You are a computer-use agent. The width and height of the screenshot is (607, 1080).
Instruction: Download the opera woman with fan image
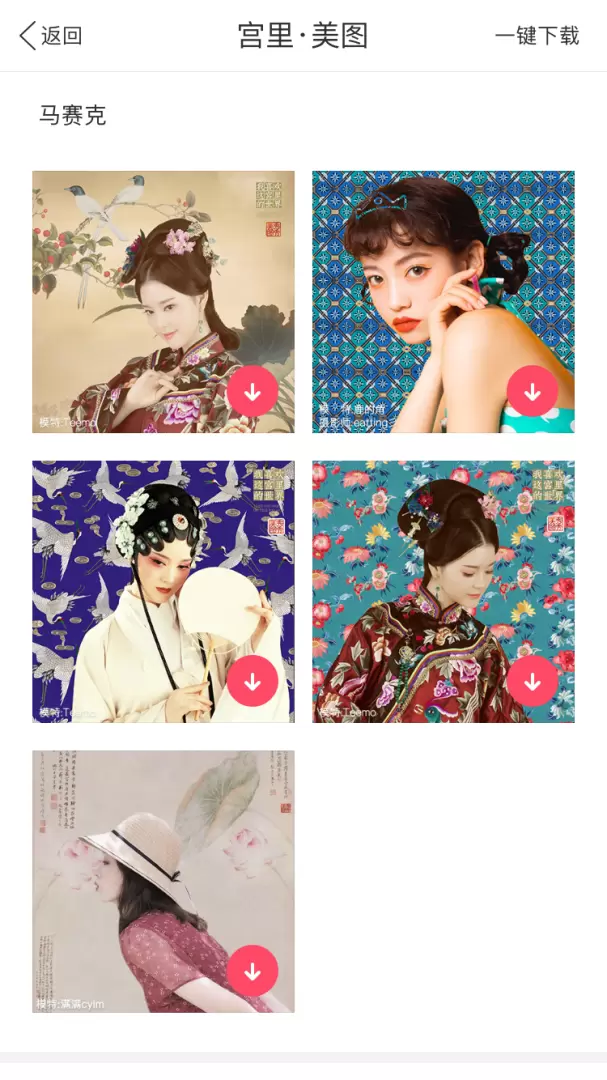pos(252,682)
